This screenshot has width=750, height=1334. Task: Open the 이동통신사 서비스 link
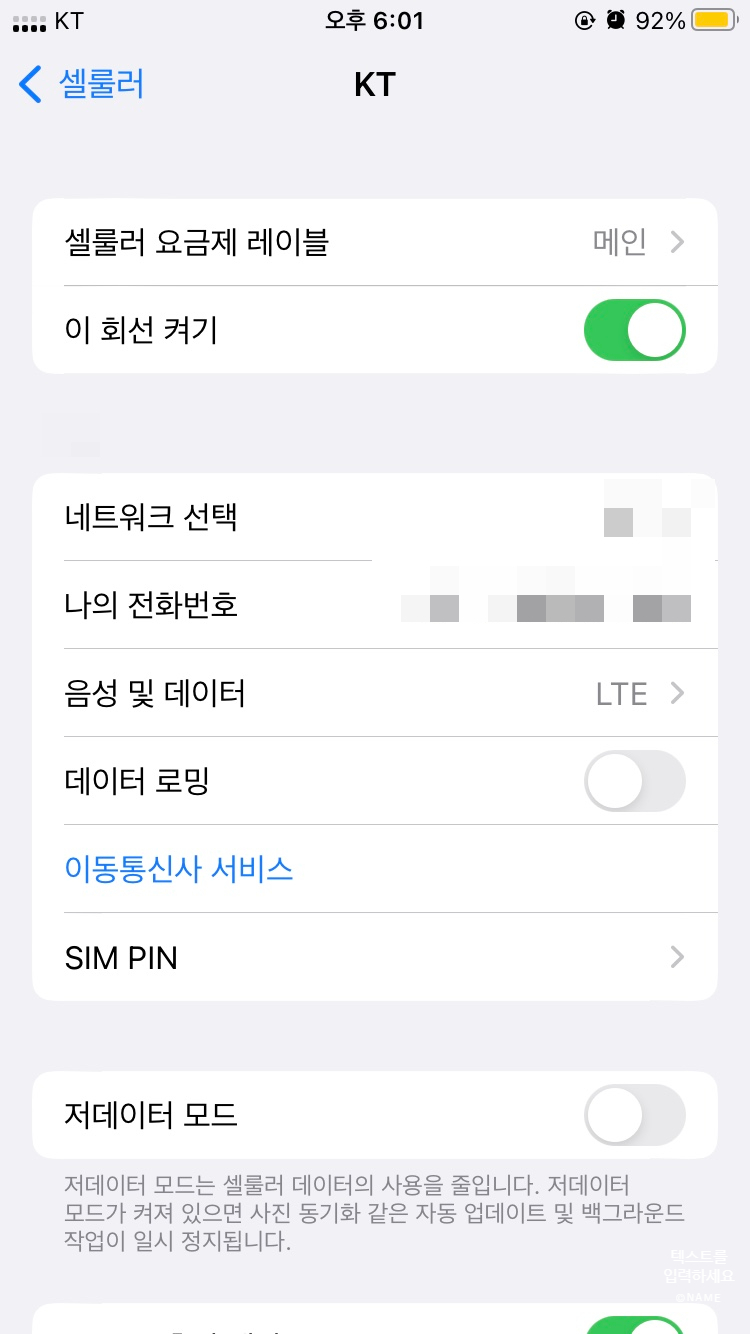coord(179,869)
